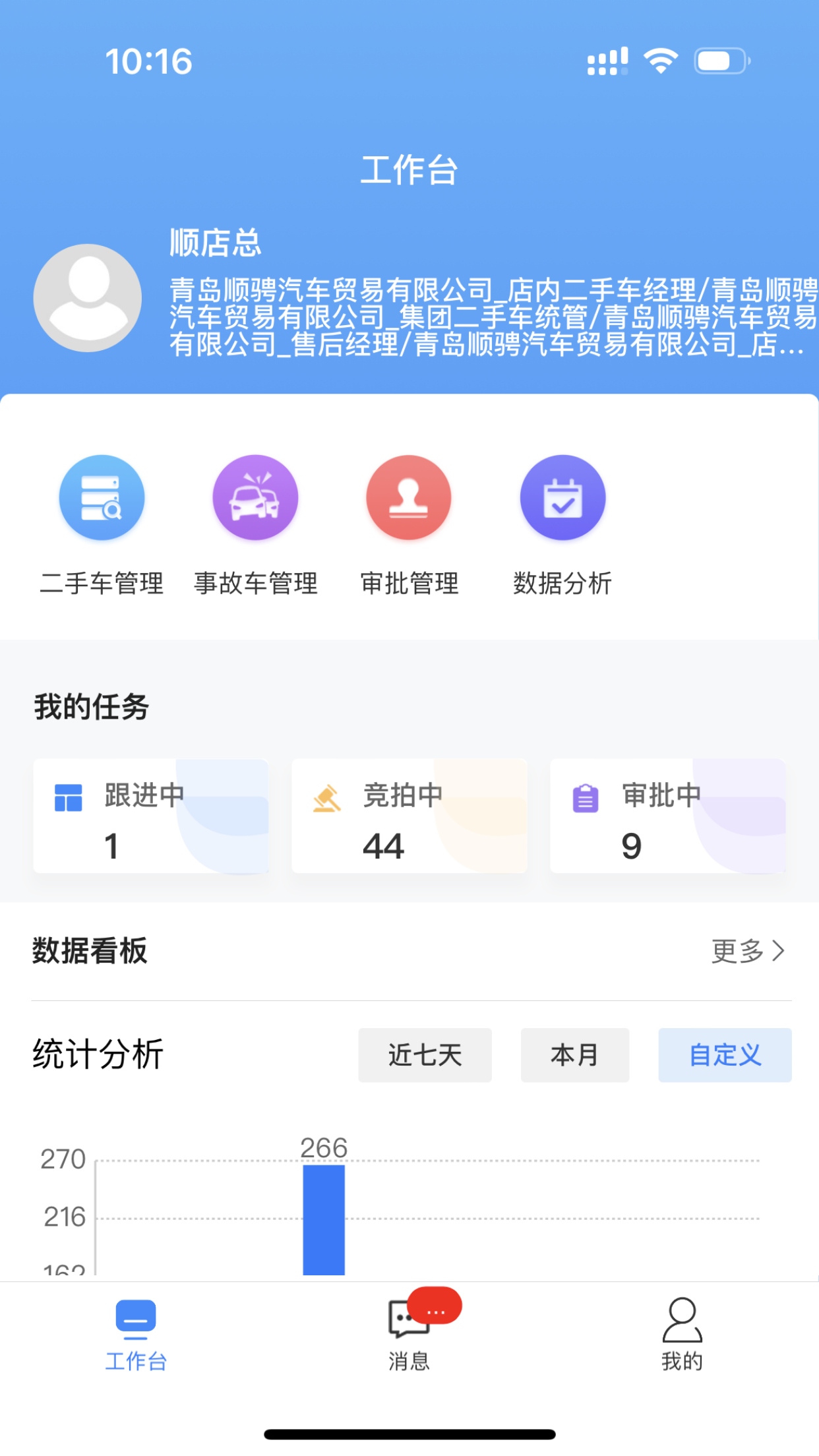Open 审批管理 (approval management) stamp icon
The width and height of the screenshot is (819, 1456).
409,498
